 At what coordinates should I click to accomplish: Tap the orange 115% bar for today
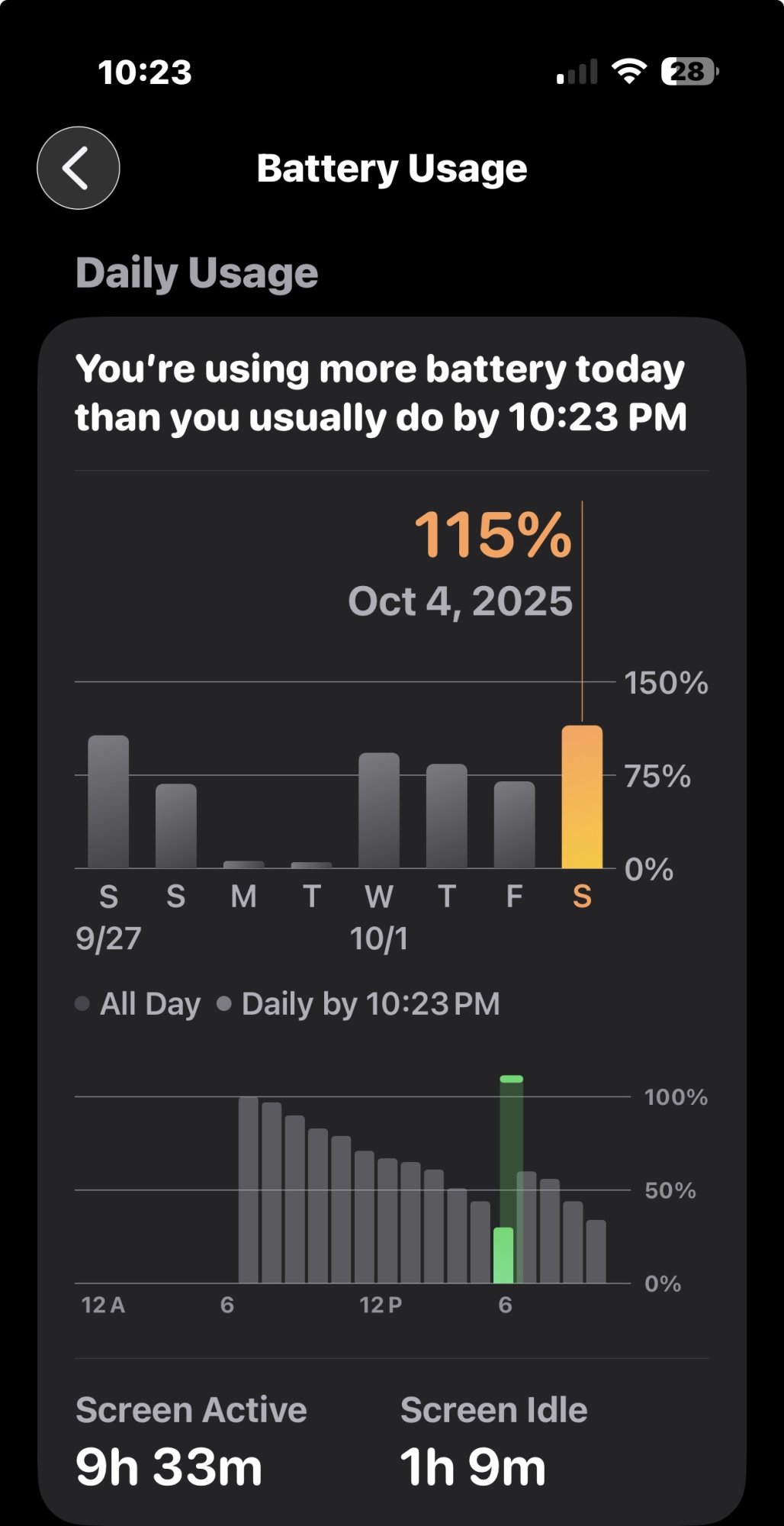[x=582, y=797]
